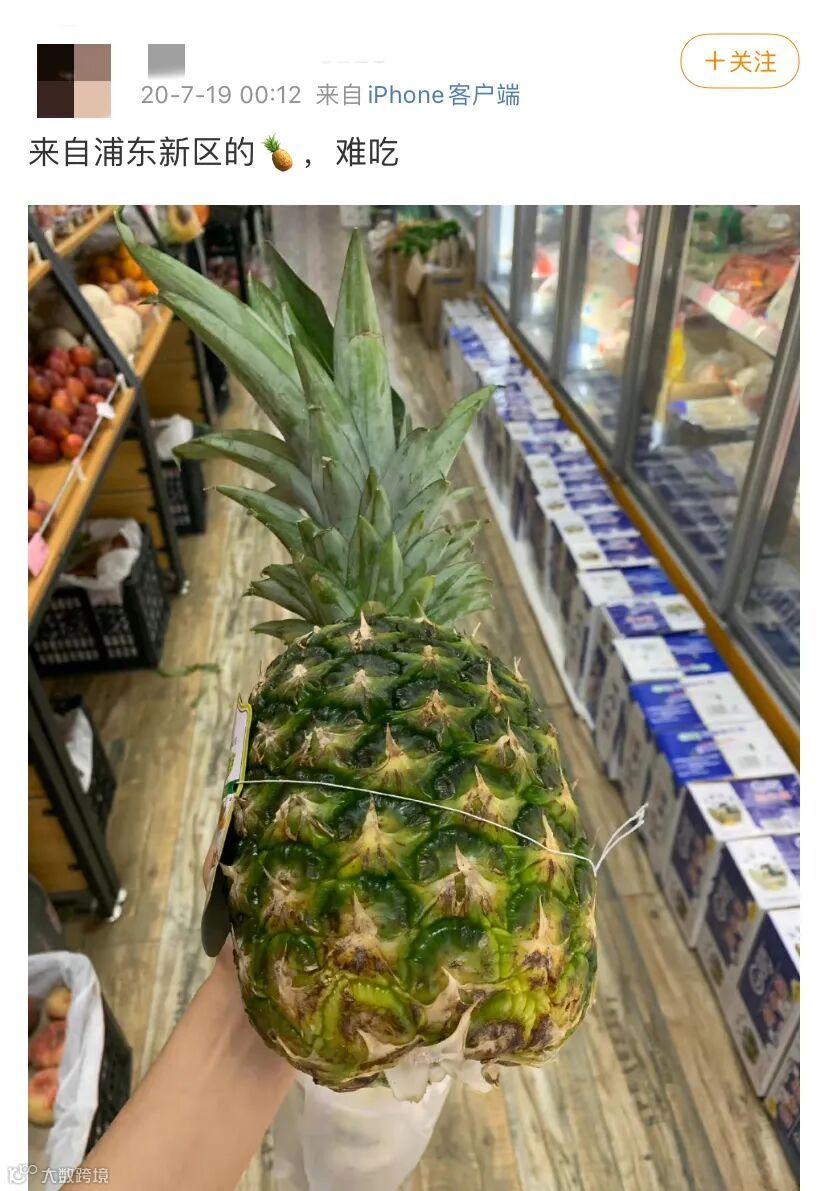Open the iPhone客户端 source link

444,95
